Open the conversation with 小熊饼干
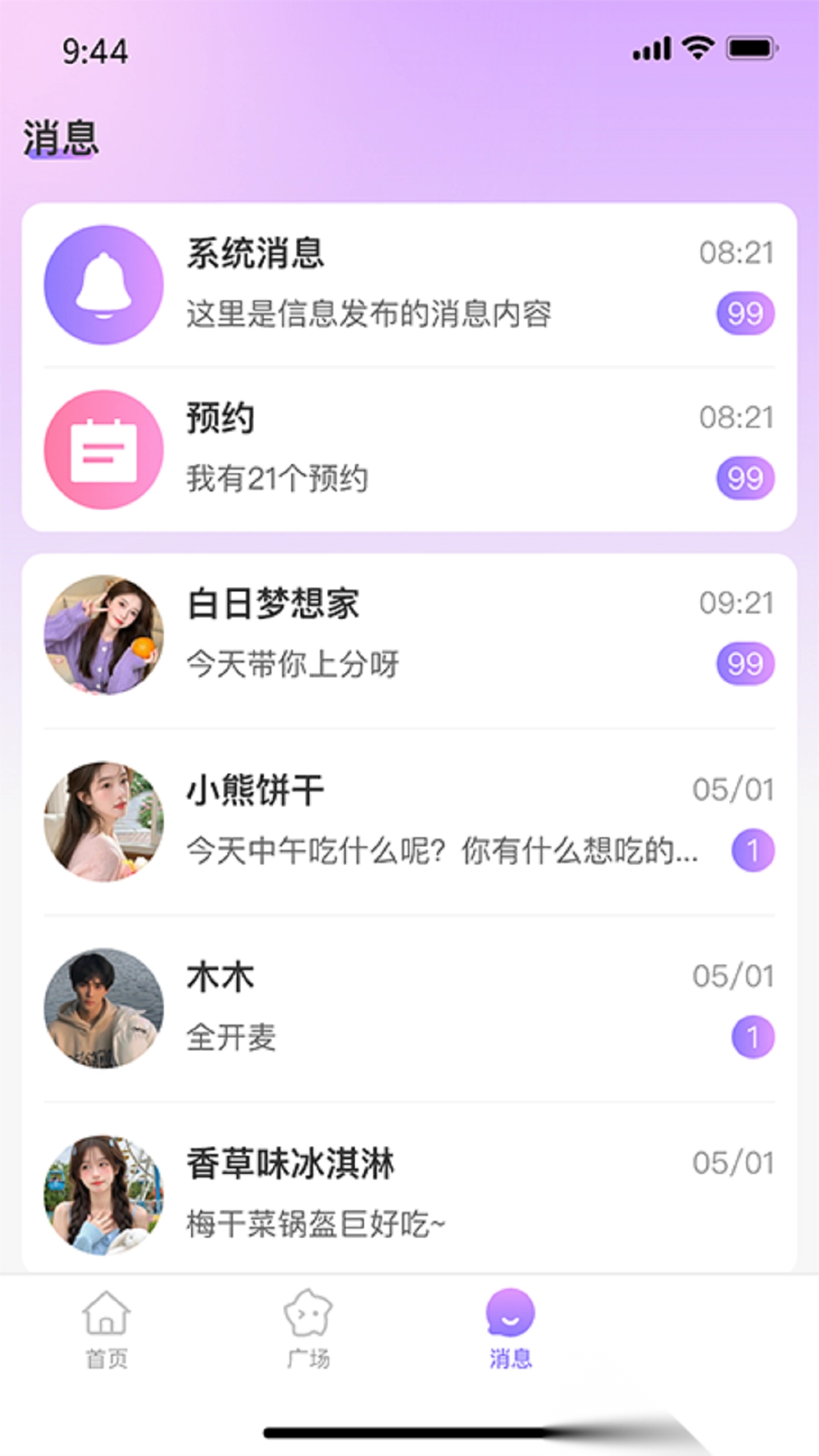 (409, 821)
